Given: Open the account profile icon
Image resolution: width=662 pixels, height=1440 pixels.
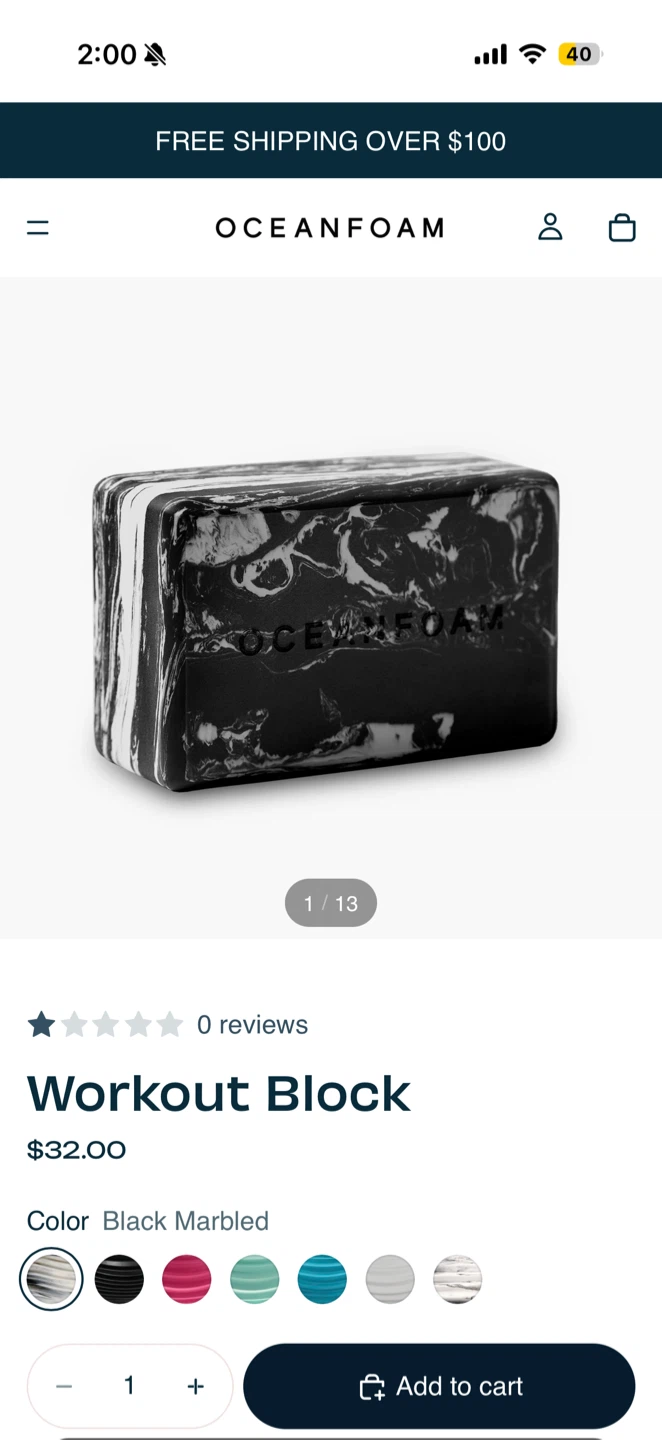Looking at the screenshot, I should pos(550,227).
